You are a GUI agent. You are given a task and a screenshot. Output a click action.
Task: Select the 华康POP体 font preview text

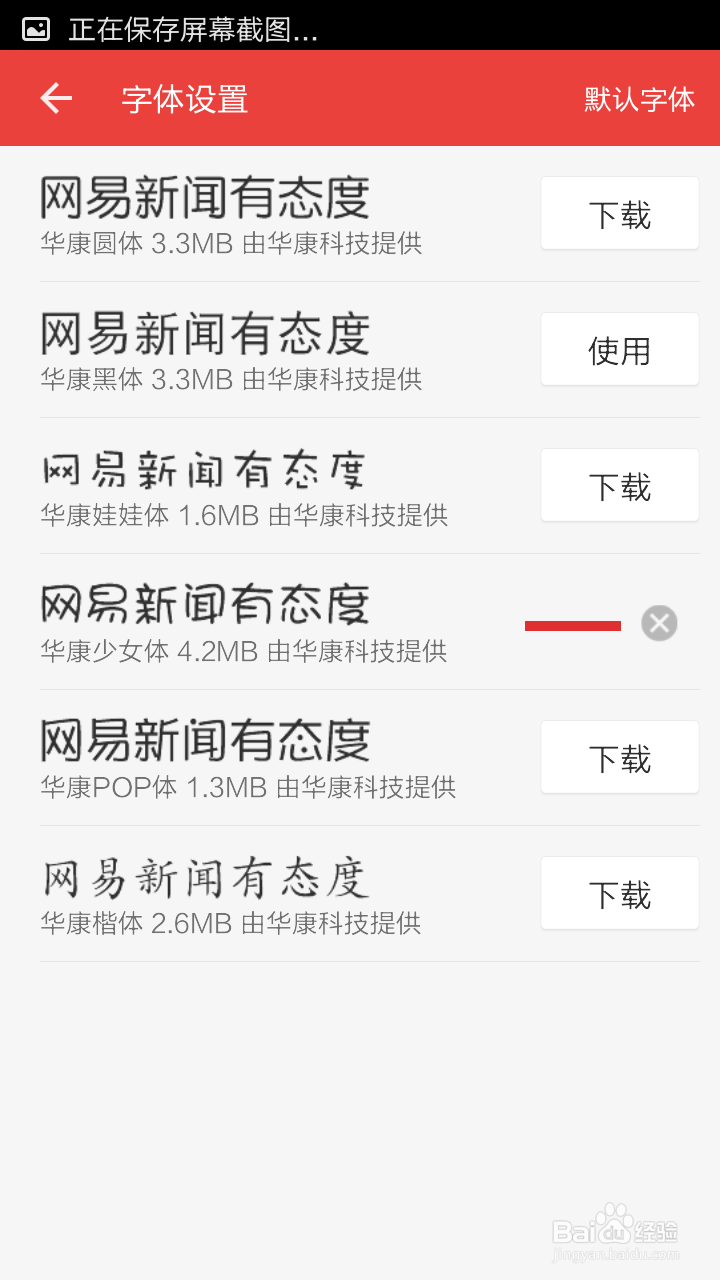(x=205, y=740)
